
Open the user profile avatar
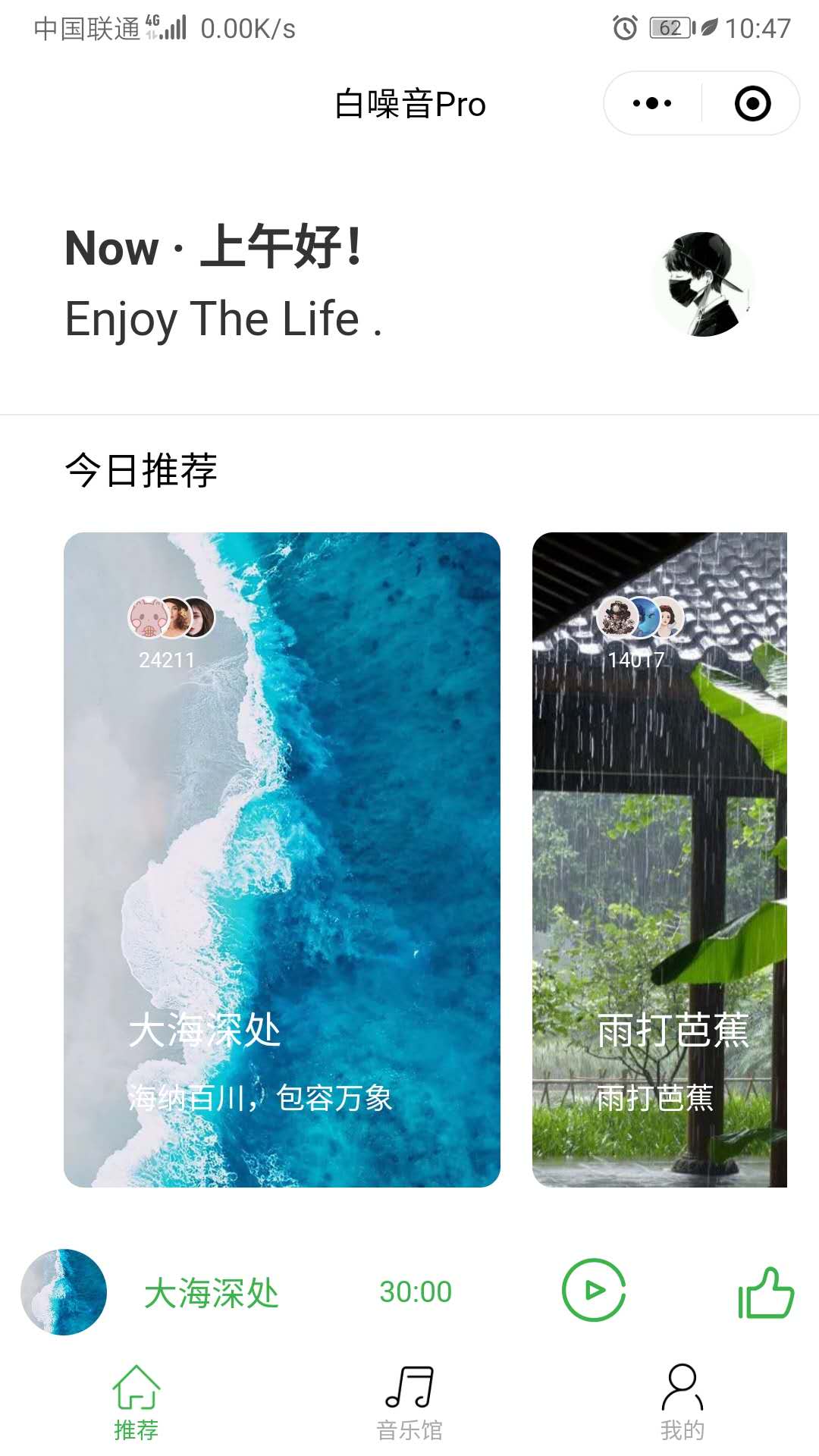tap(704, 284)
